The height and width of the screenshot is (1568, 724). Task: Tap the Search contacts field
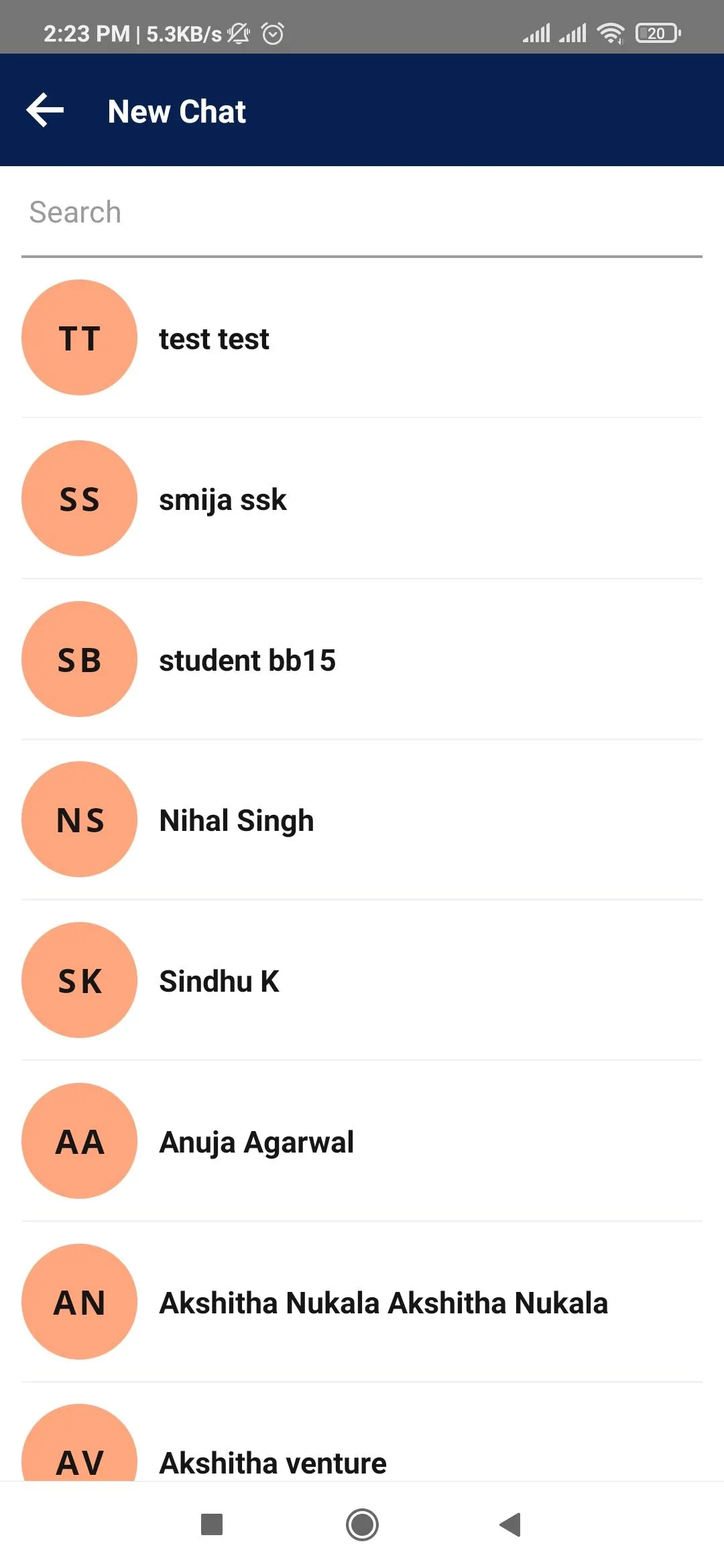(x=362, y=213)
